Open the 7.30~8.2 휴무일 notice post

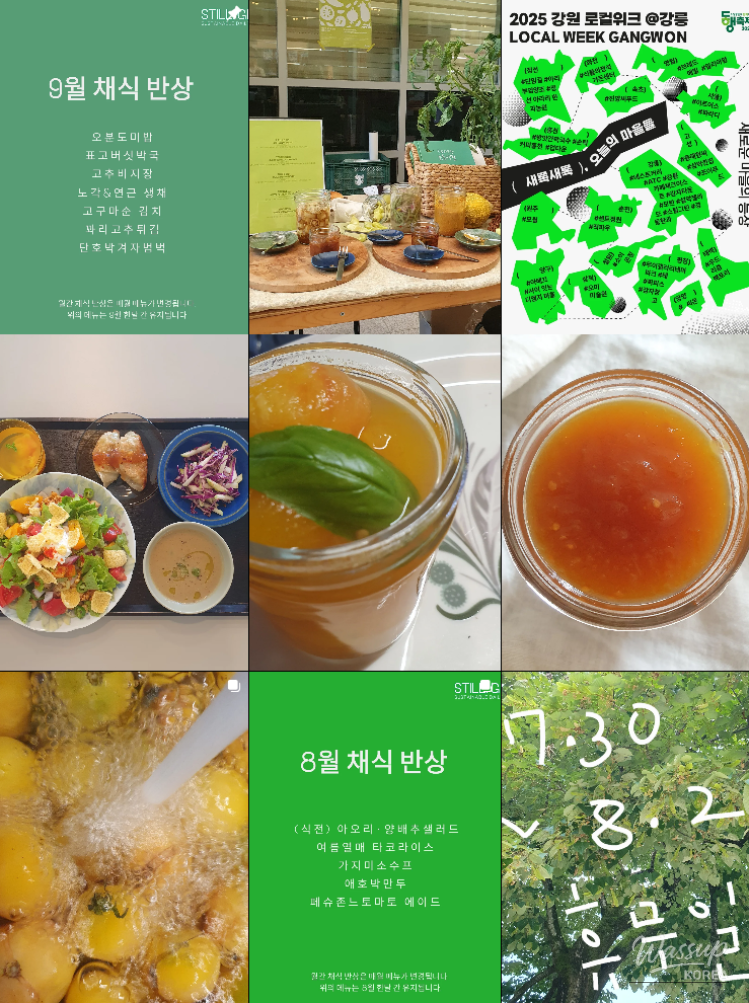click(x=626, y=838)
